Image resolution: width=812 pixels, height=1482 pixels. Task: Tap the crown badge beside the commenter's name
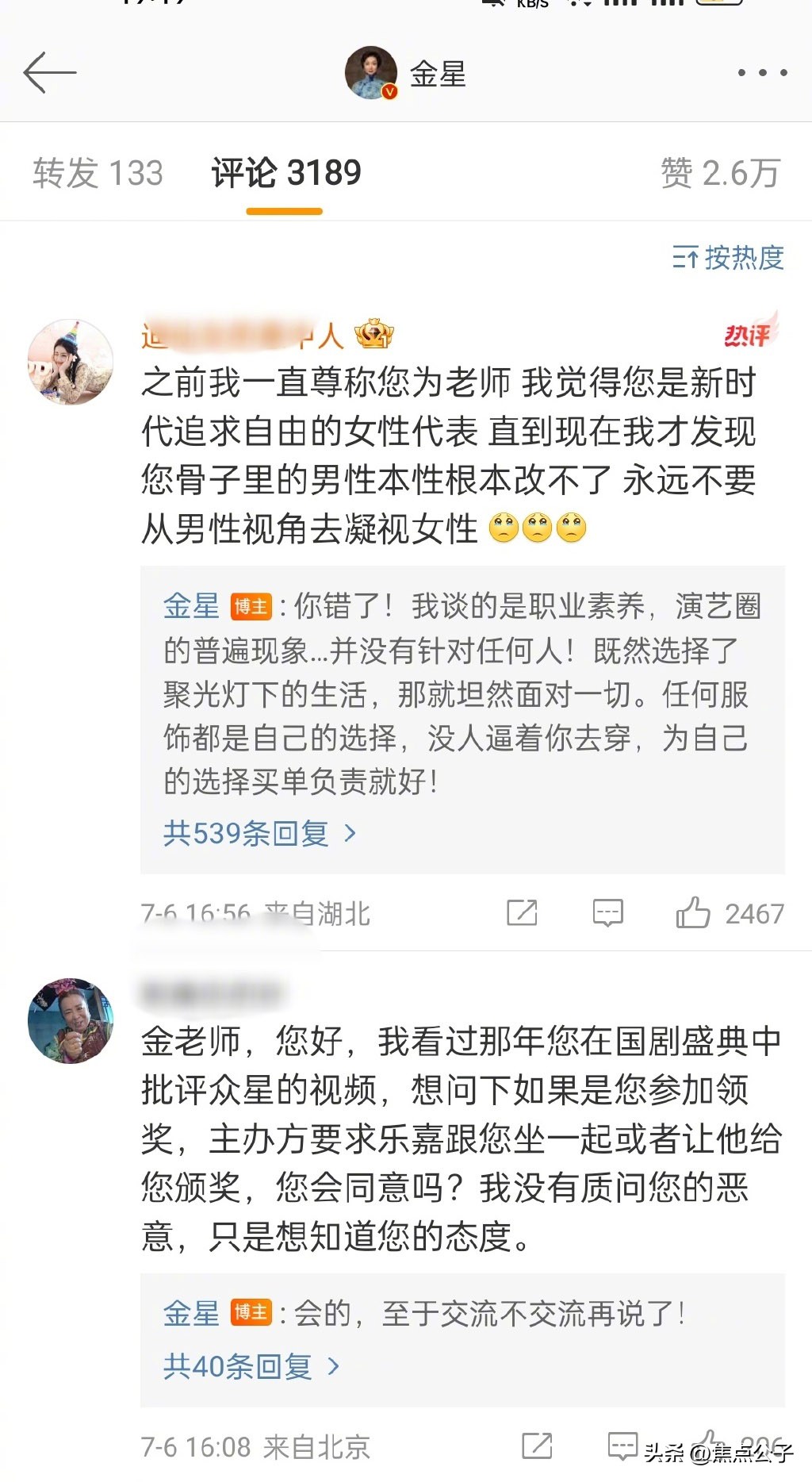[374, 334]
